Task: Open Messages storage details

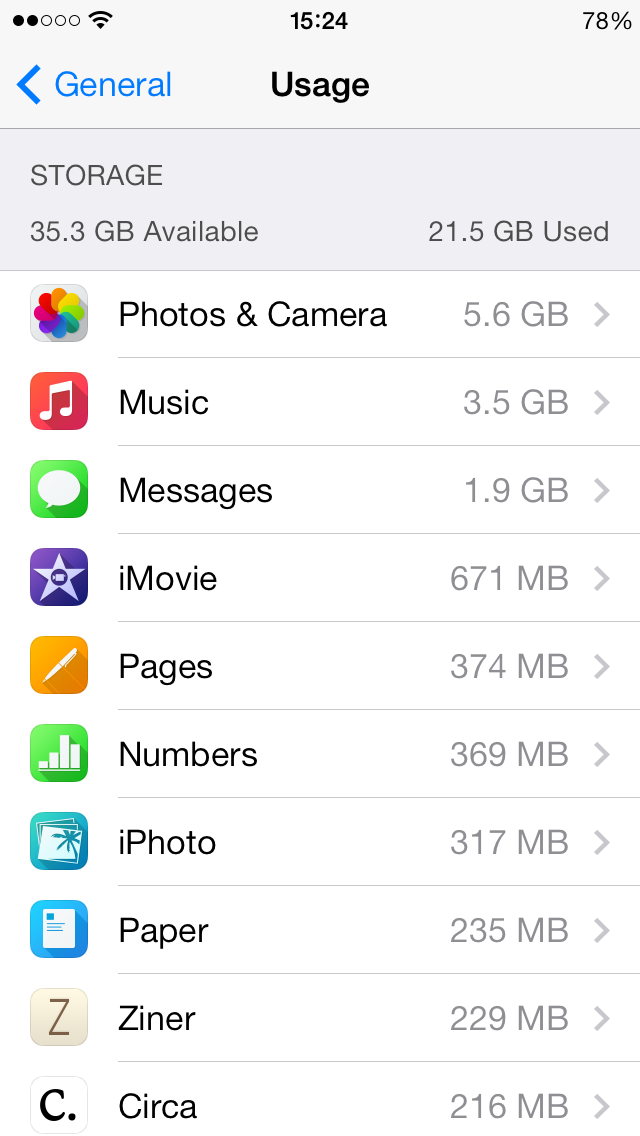Action: click(x=320, y=491)
